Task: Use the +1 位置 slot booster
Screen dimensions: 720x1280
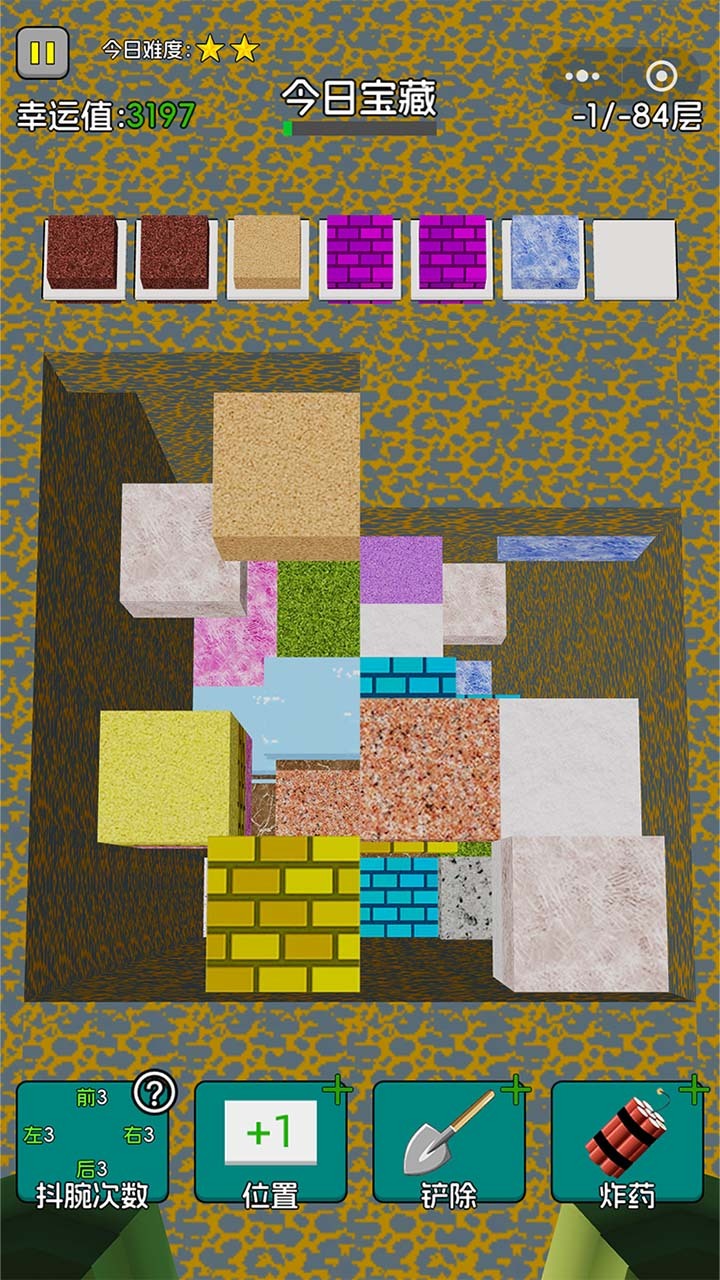Action: [x=270, y=1142]
